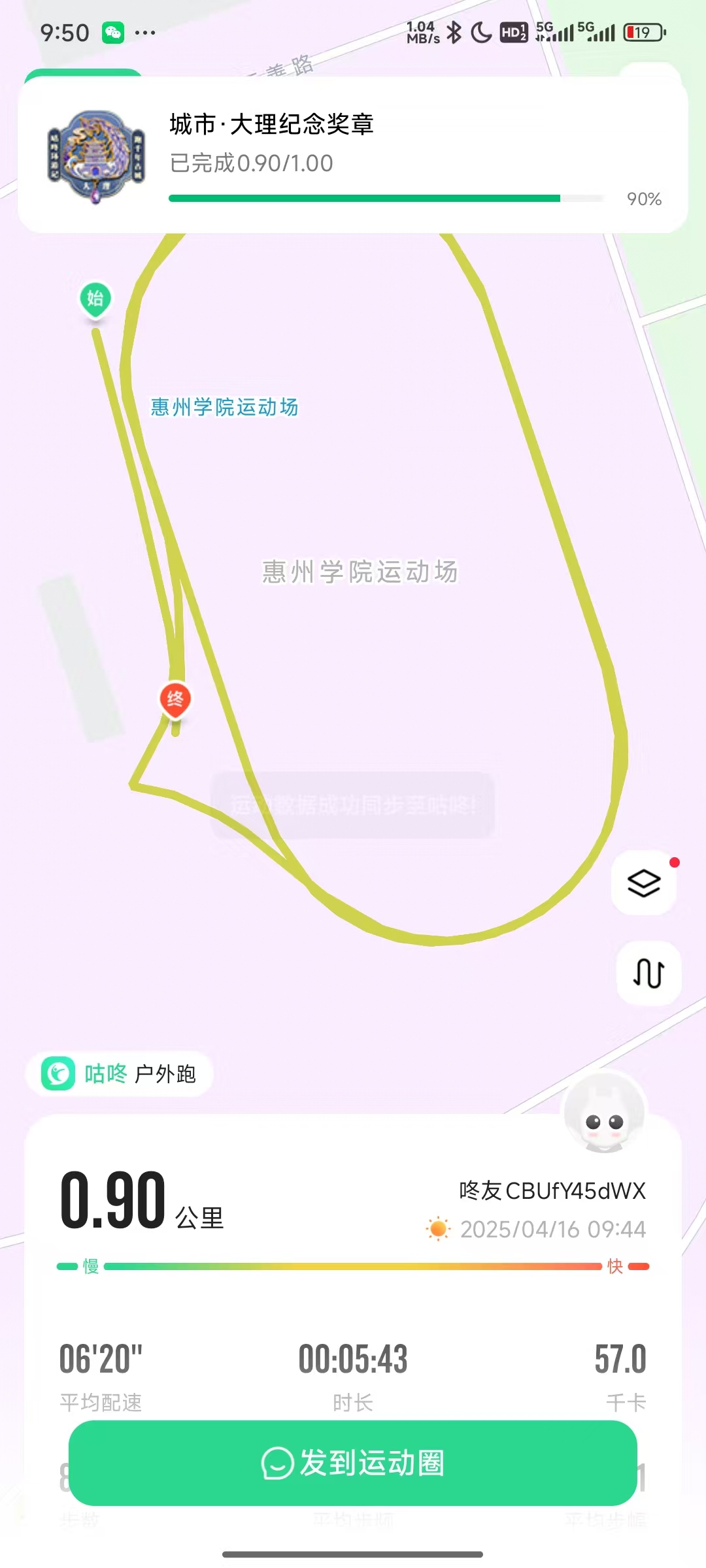
Task: Tap the route track display icon
Action: click(x=648, y=973)
